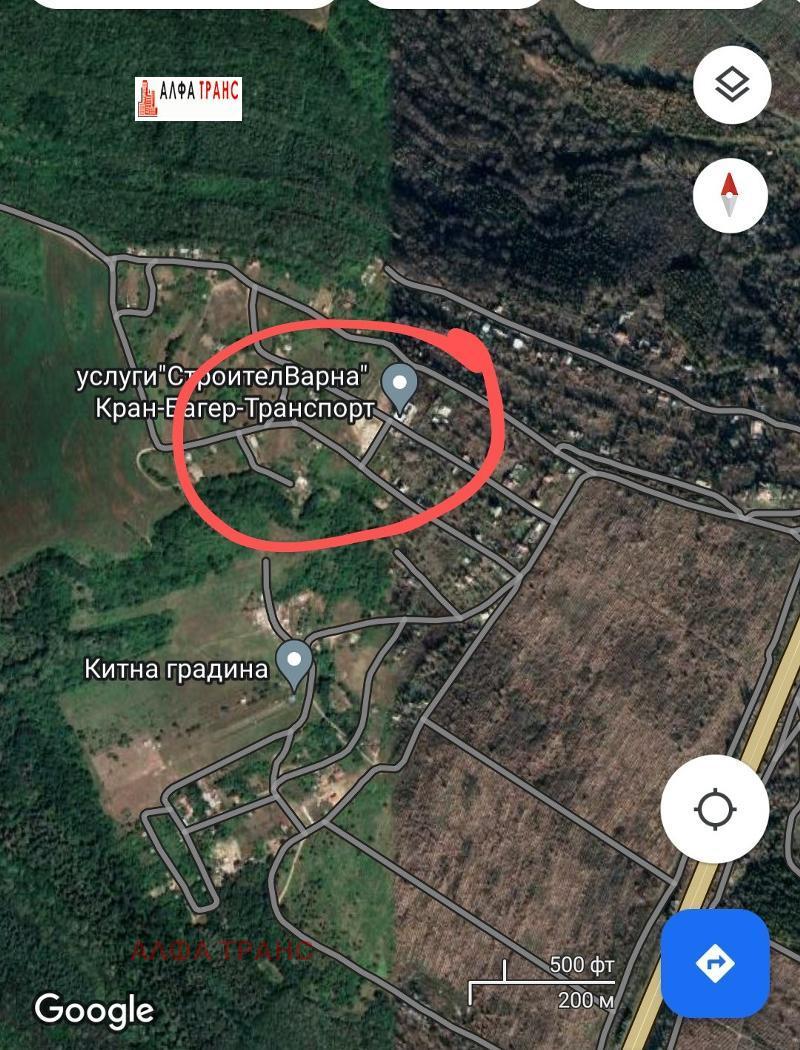The height and width of the screenshot is (1050, 800).
Task: Select the Китна градина map pin
Action: pyautogui.click(x=294, y=662)
